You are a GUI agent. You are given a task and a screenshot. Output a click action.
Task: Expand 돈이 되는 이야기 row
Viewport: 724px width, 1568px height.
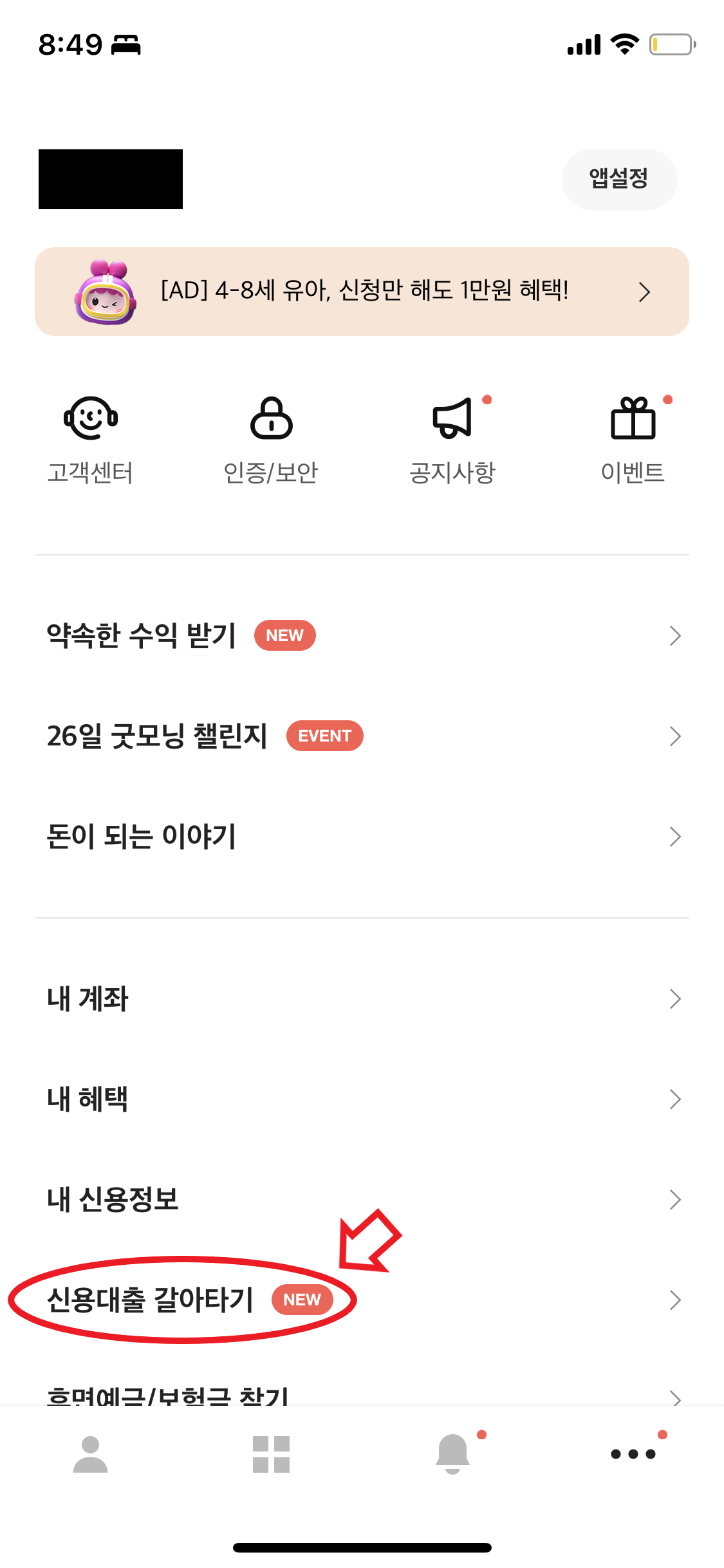[675, 837]
